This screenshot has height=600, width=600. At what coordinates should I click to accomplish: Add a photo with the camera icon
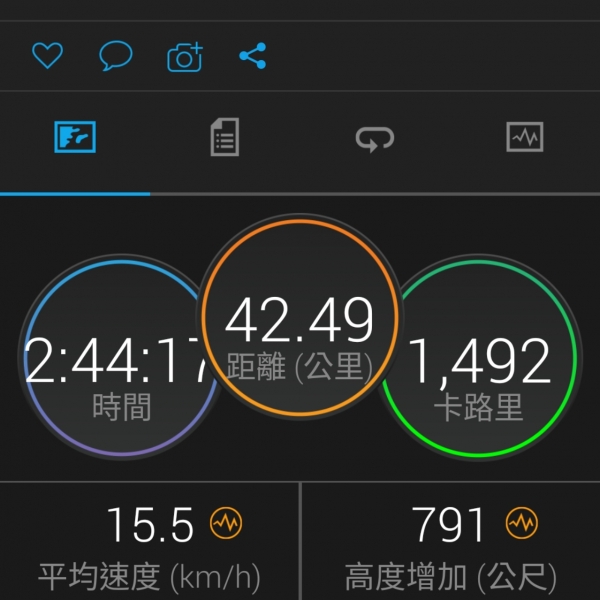[185, 56]
